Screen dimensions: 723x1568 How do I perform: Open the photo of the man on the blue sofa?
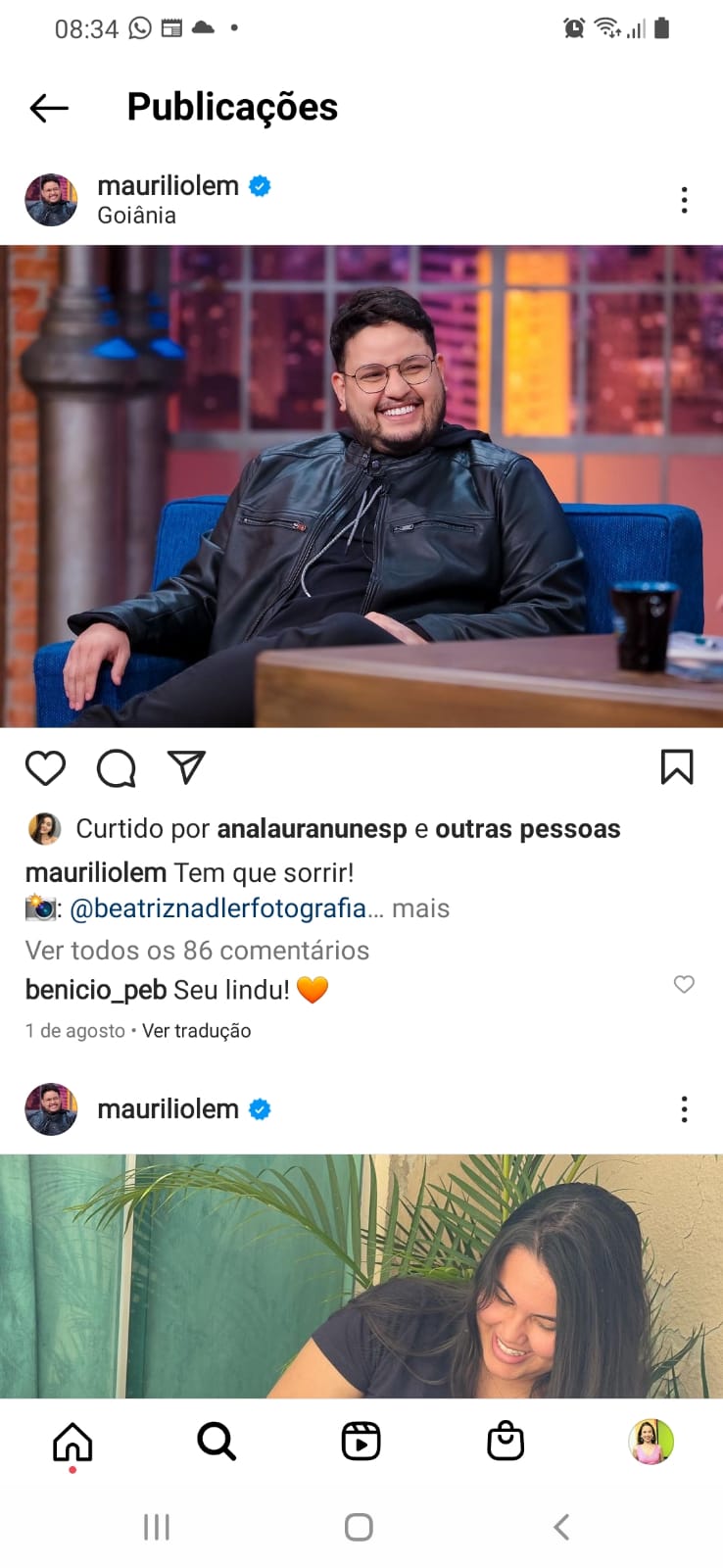click(x=361, y=486)
